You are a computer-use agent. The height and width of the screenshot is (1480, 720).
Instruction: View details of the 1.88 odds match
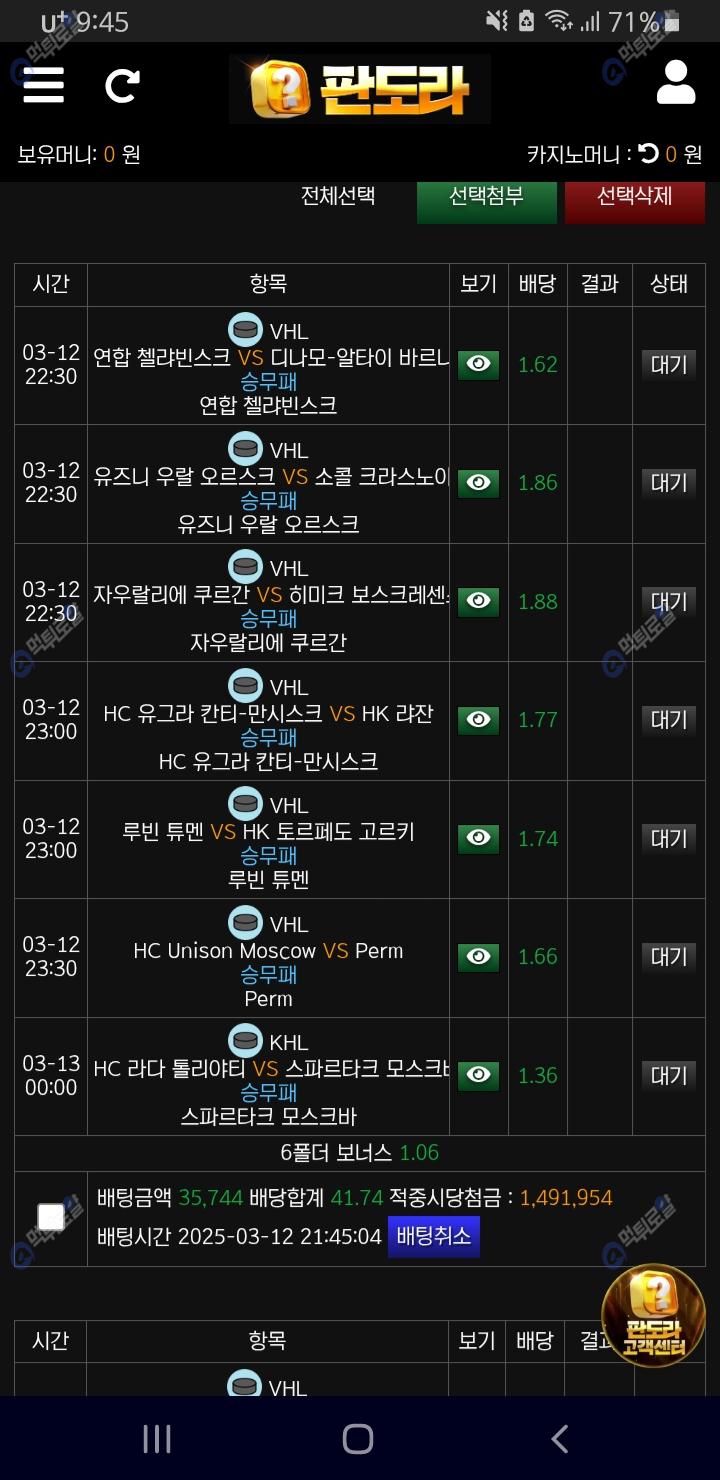478,601
